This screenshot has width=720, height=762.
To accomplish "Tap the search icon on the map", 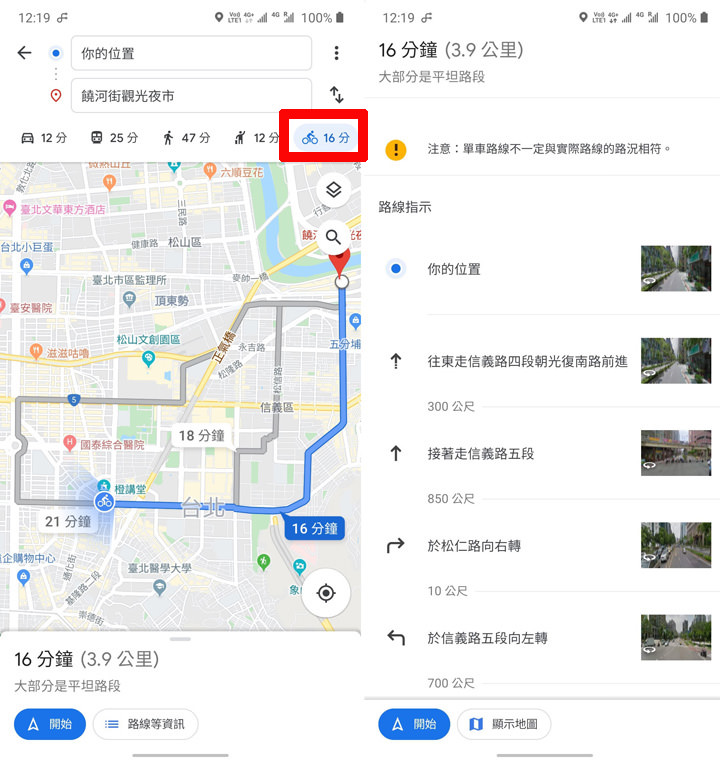I will (334, 238).
